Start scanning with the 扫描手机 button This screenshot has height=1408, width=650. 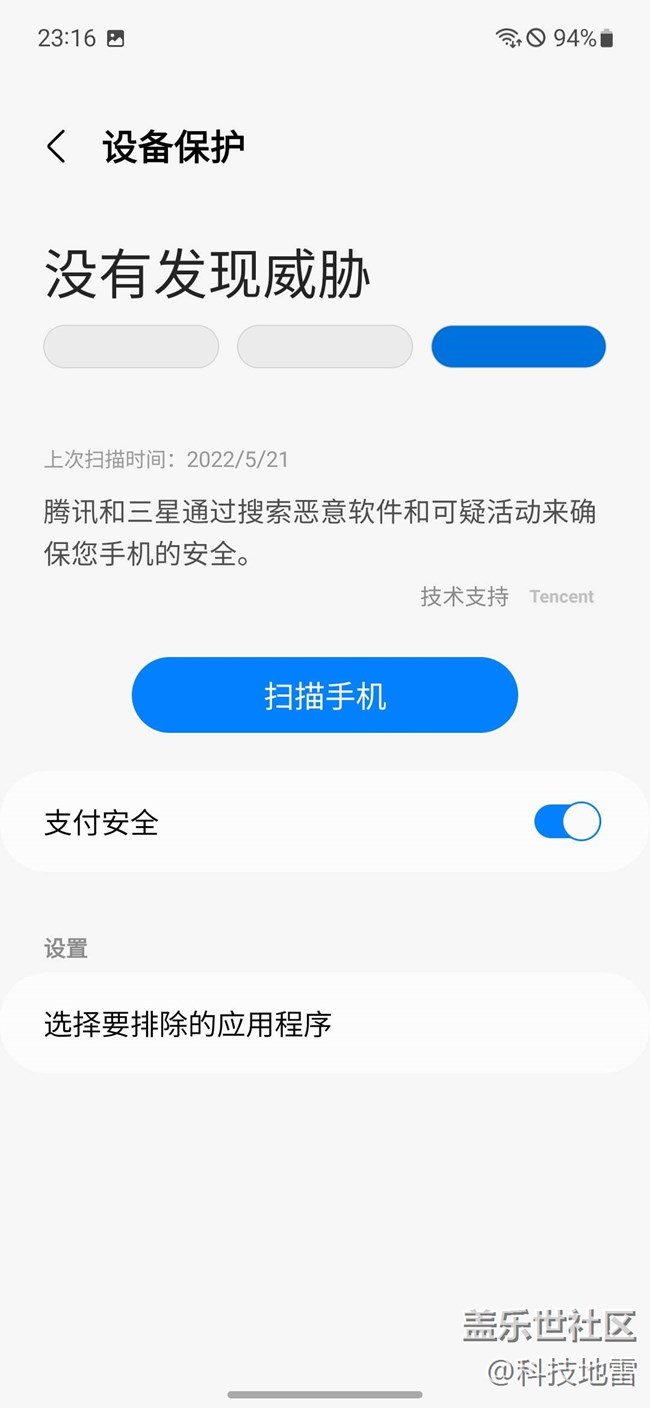(325, 695)
